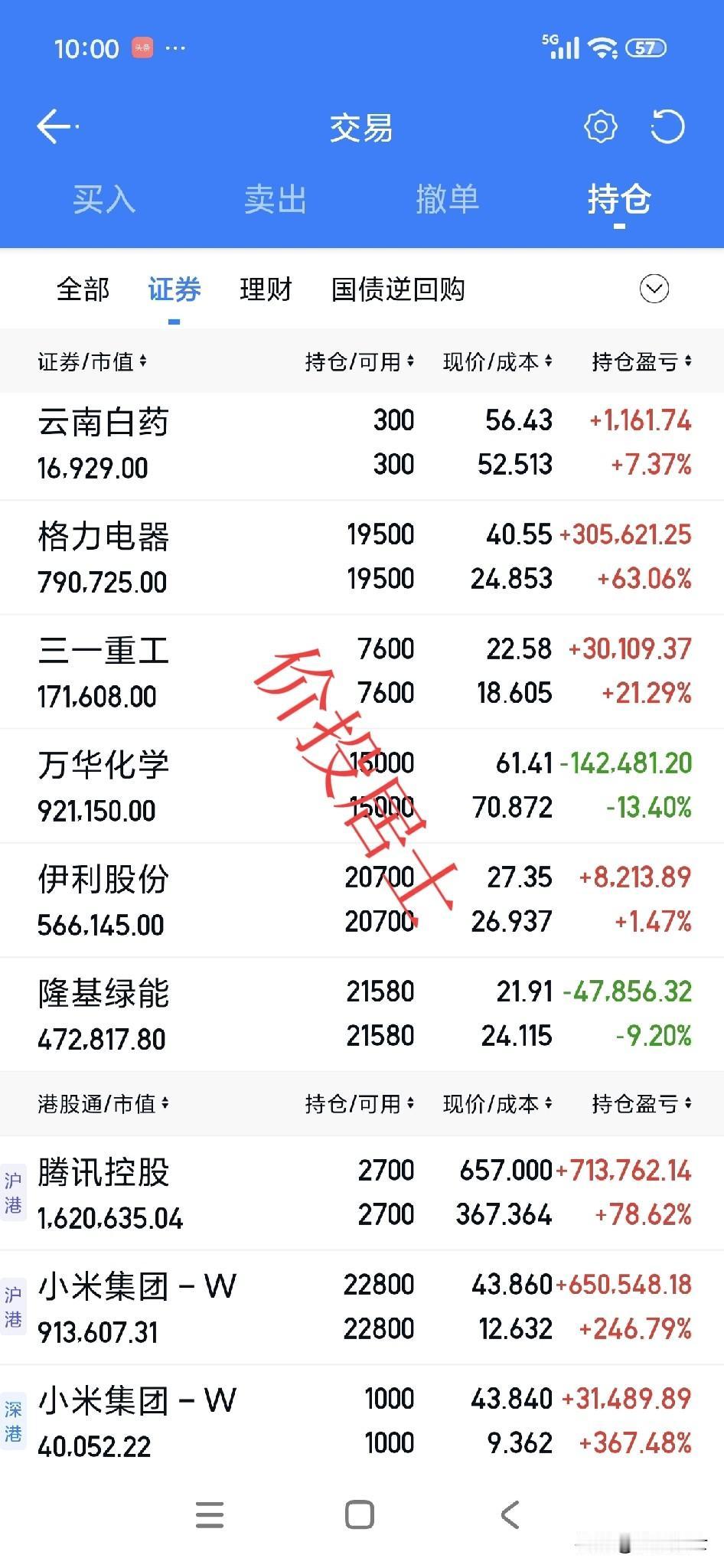This screenshot has width=724, height=1568.
Task: Toggle sorting on 持仓盈亏 column
Action: [643, 361]
